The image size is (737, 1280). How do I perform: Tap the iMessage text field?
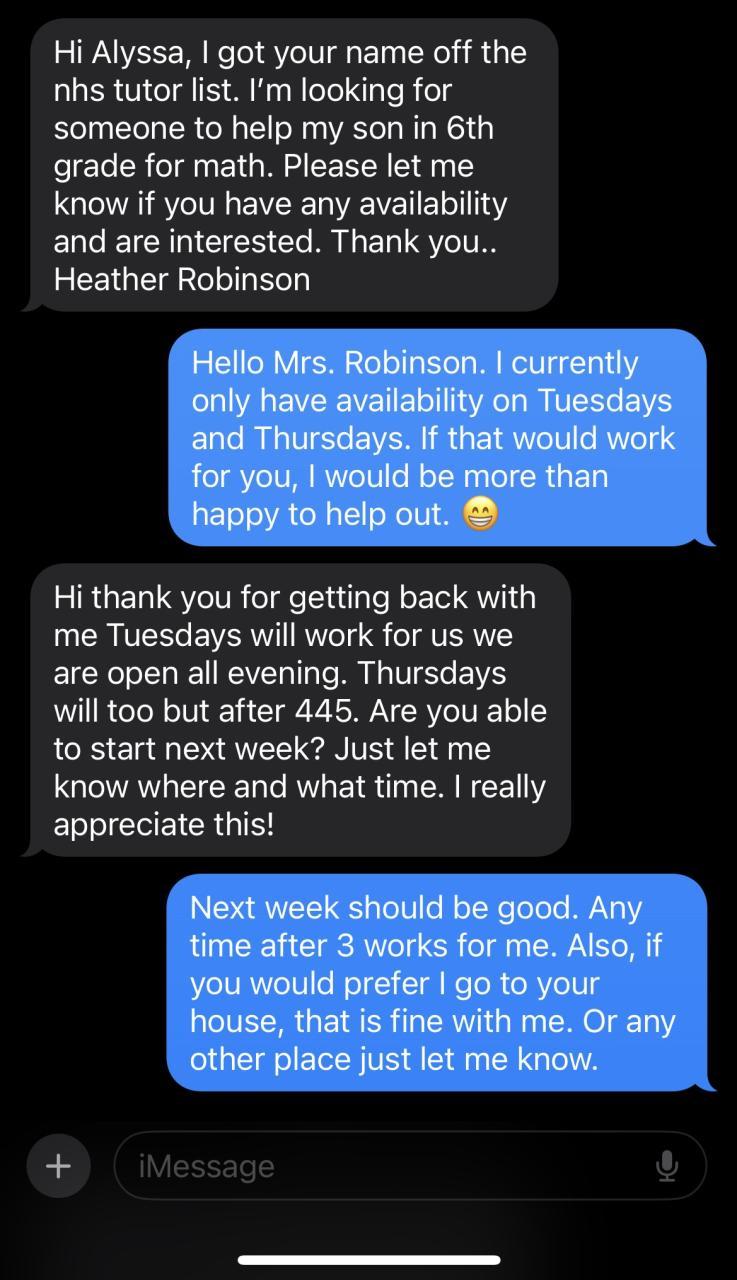tap(410, 1166)
